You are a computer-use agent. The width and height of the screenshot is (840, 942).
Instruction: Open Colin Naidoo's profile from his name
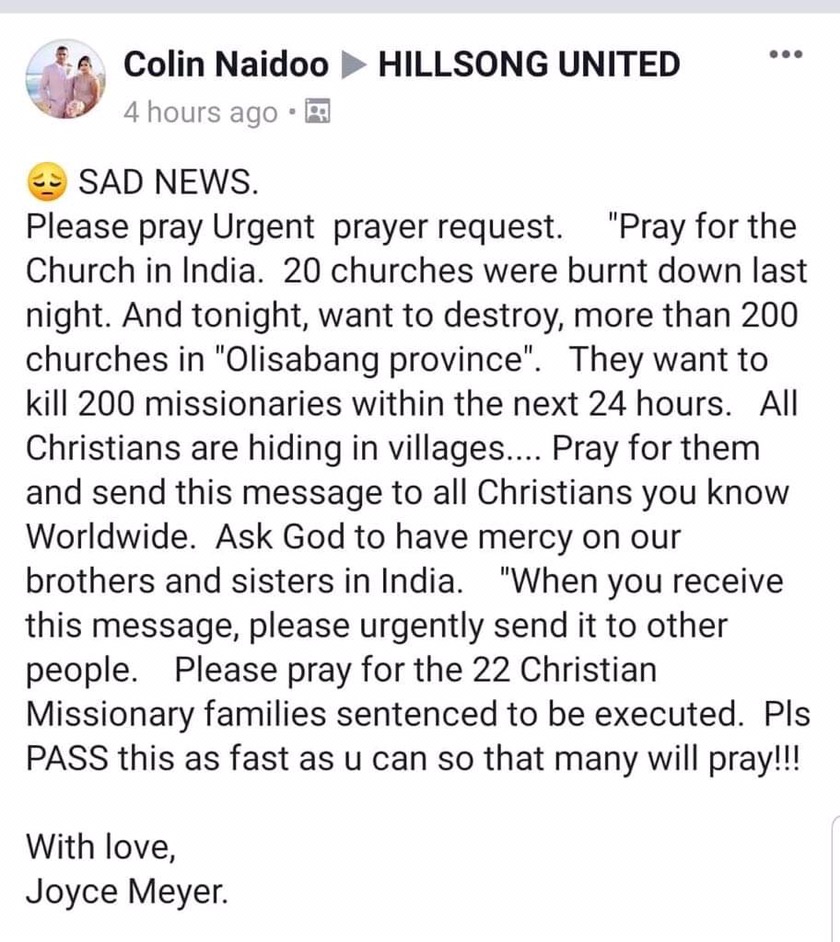point(225,66)
